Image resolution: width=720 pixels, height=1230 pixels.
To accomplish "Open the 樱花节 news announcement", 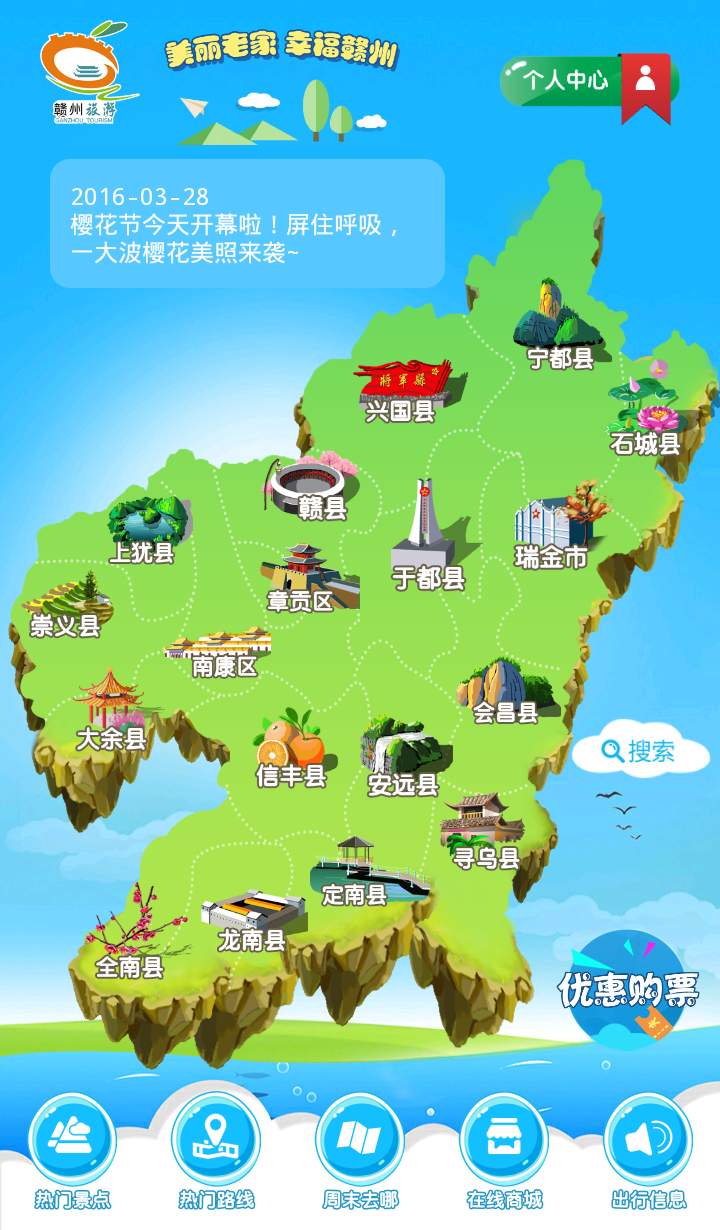I will (x=247, y=223).
